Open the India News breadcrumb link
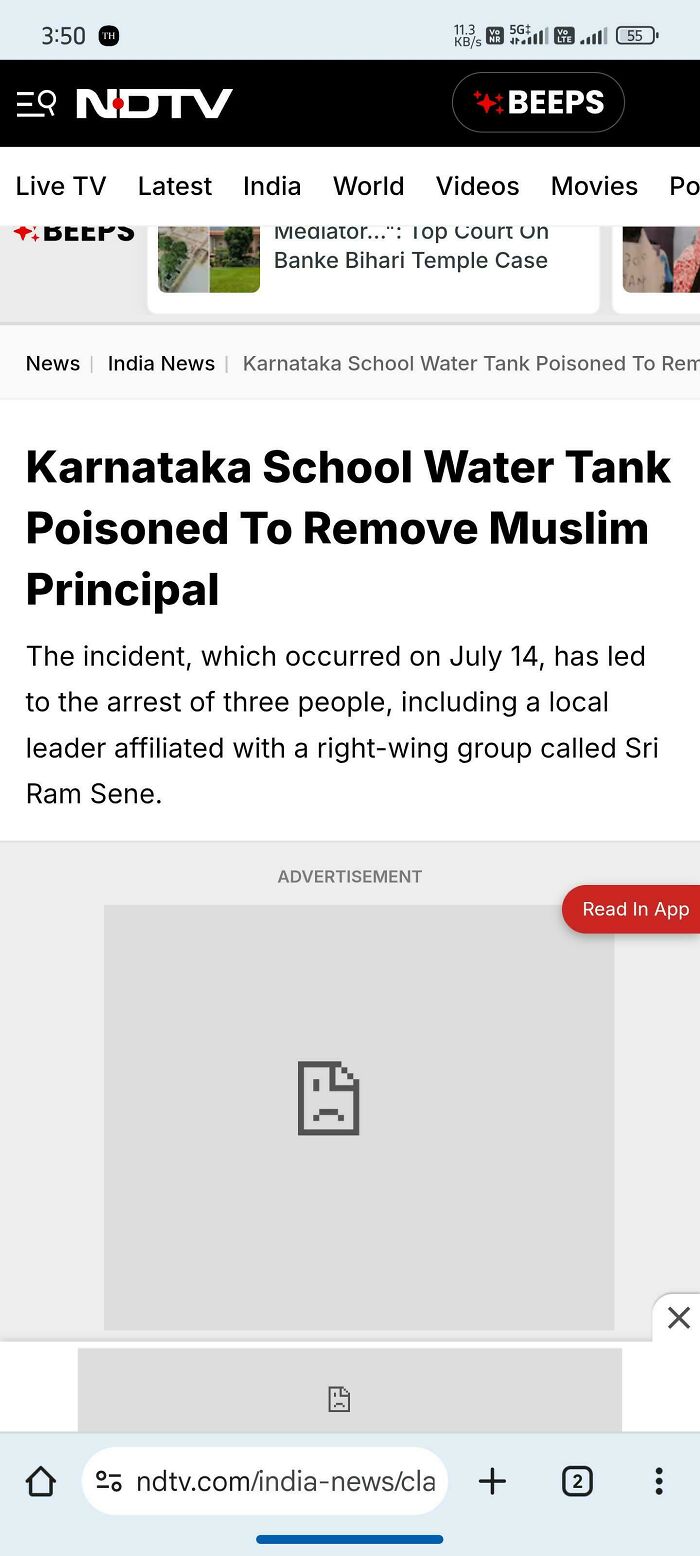This screenshot has width=700, height=1556. (161, 364)
